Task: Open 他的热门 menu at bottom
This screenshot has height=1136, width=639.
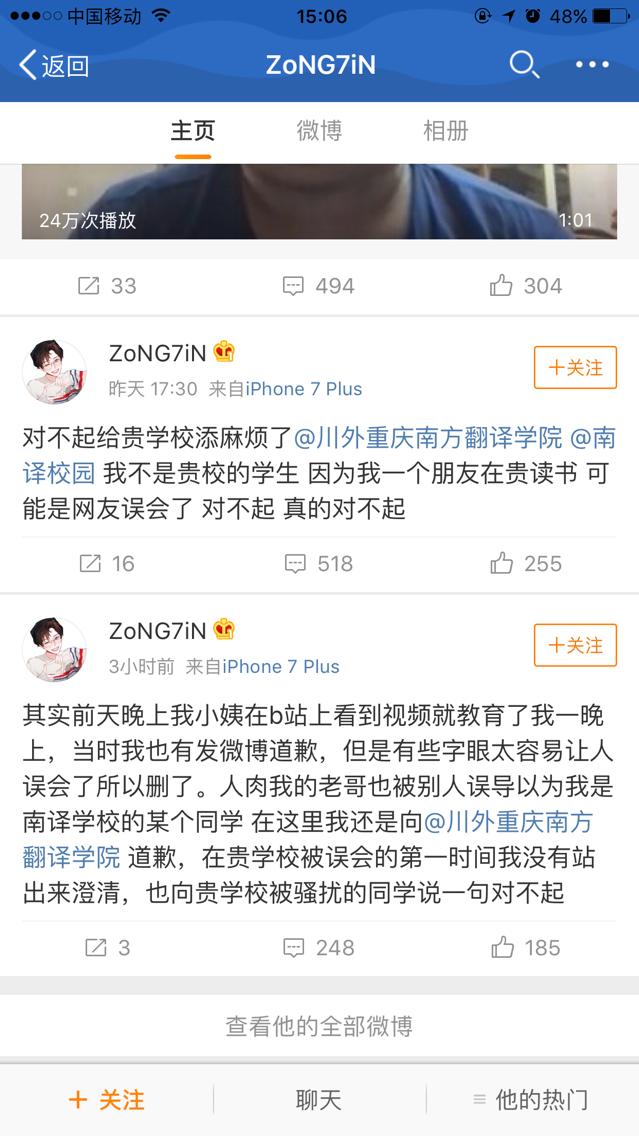Action: (x=531, y=1100)
